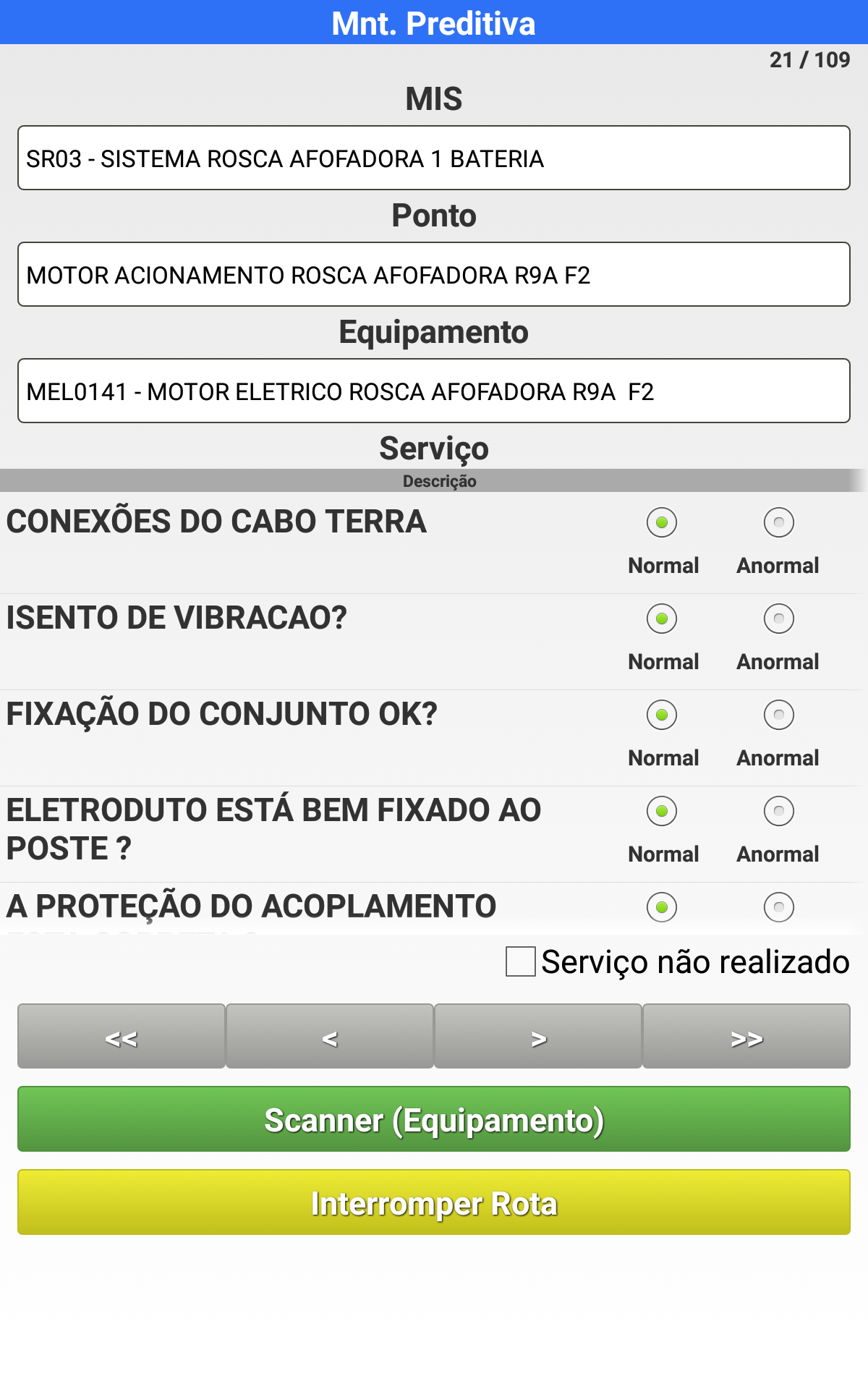This screenshot has width=868, height=1389.
Task: Jump to the first item with <<
Action: coord(122,1036)
